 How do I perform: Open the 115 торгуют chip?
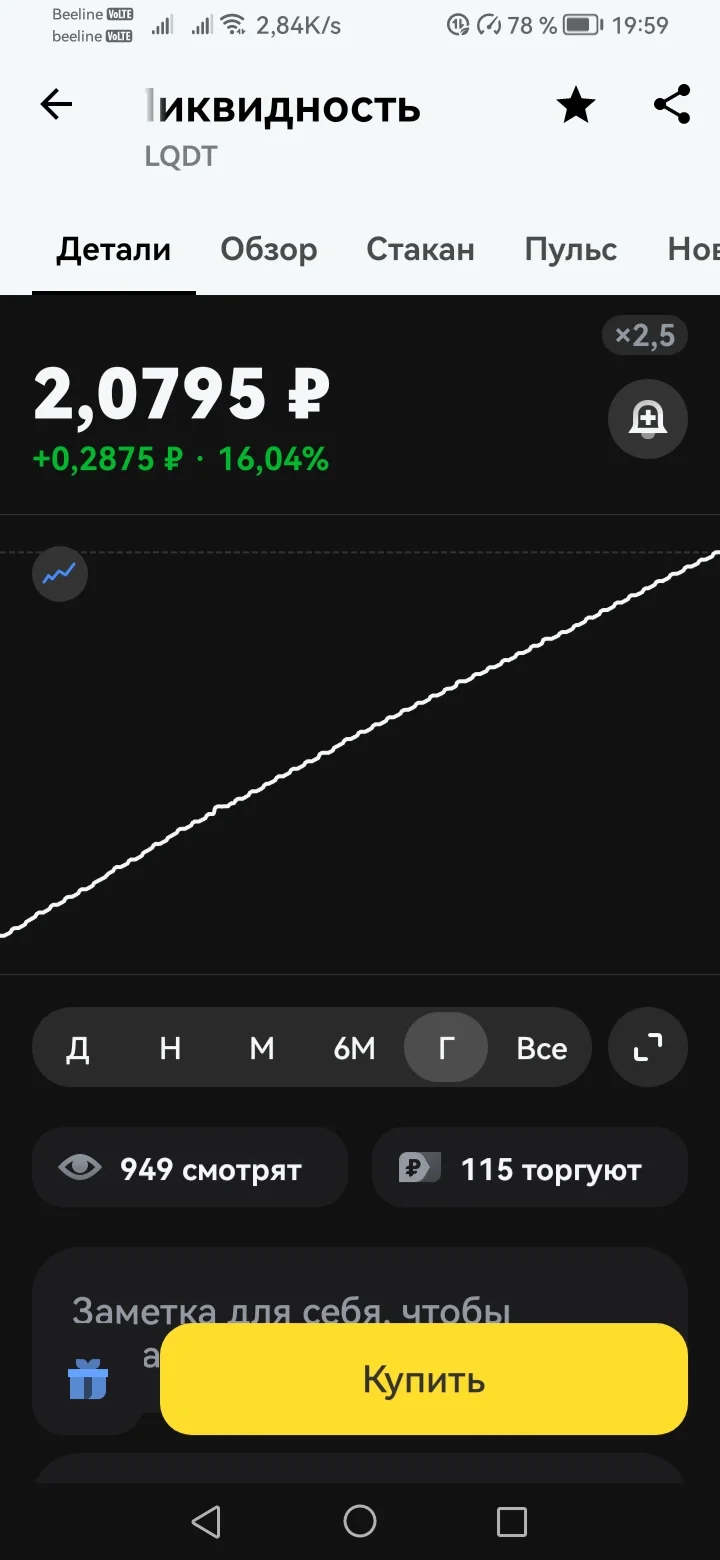530,1168
